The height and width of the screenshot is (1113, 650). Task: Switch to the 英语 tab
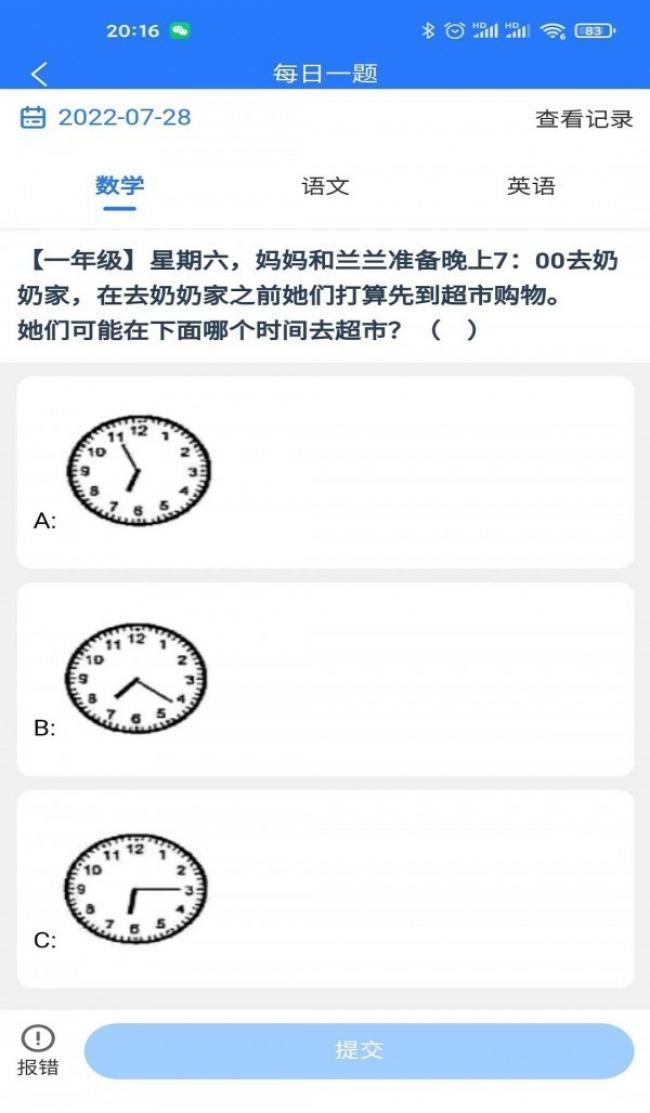(531, 186)
